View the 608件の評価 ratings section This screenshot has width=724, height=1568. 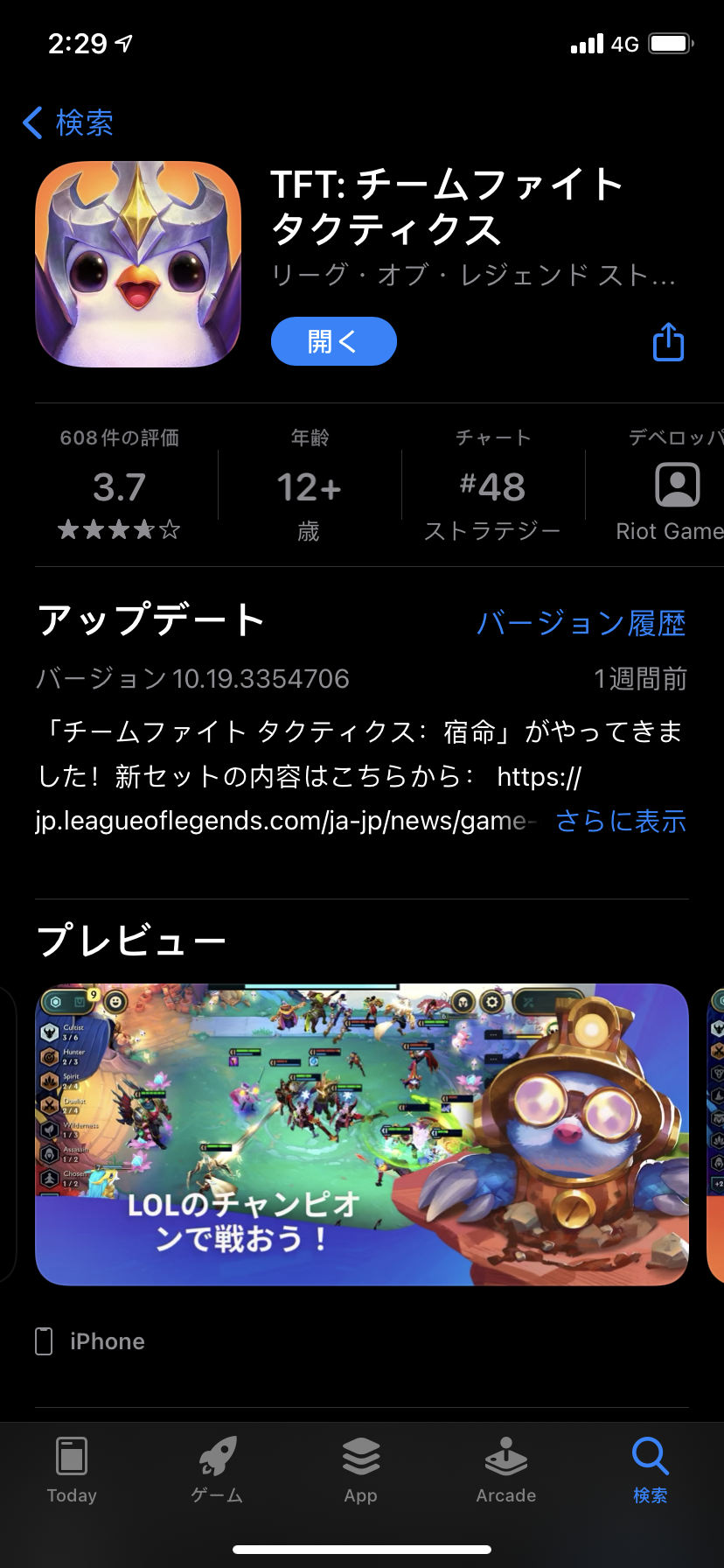click(x=120, y=486)
